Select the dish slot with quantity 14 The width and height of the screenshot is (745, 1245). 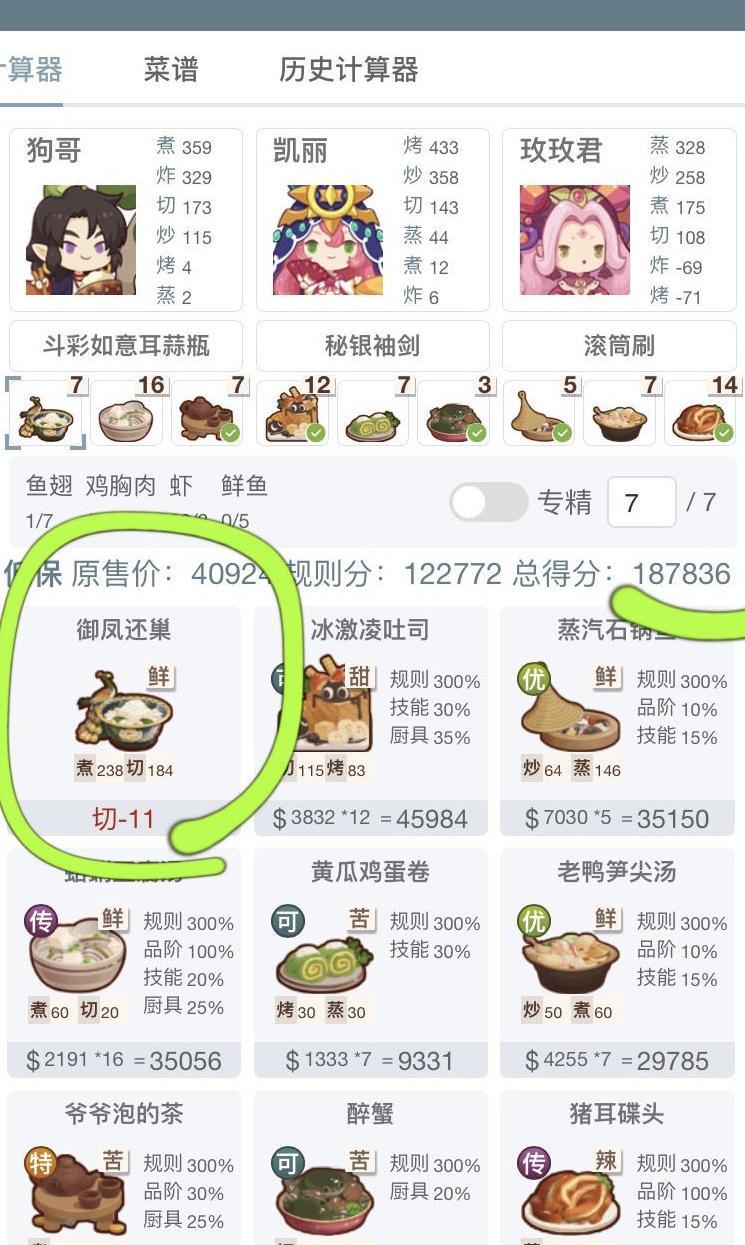click(701, 413)
